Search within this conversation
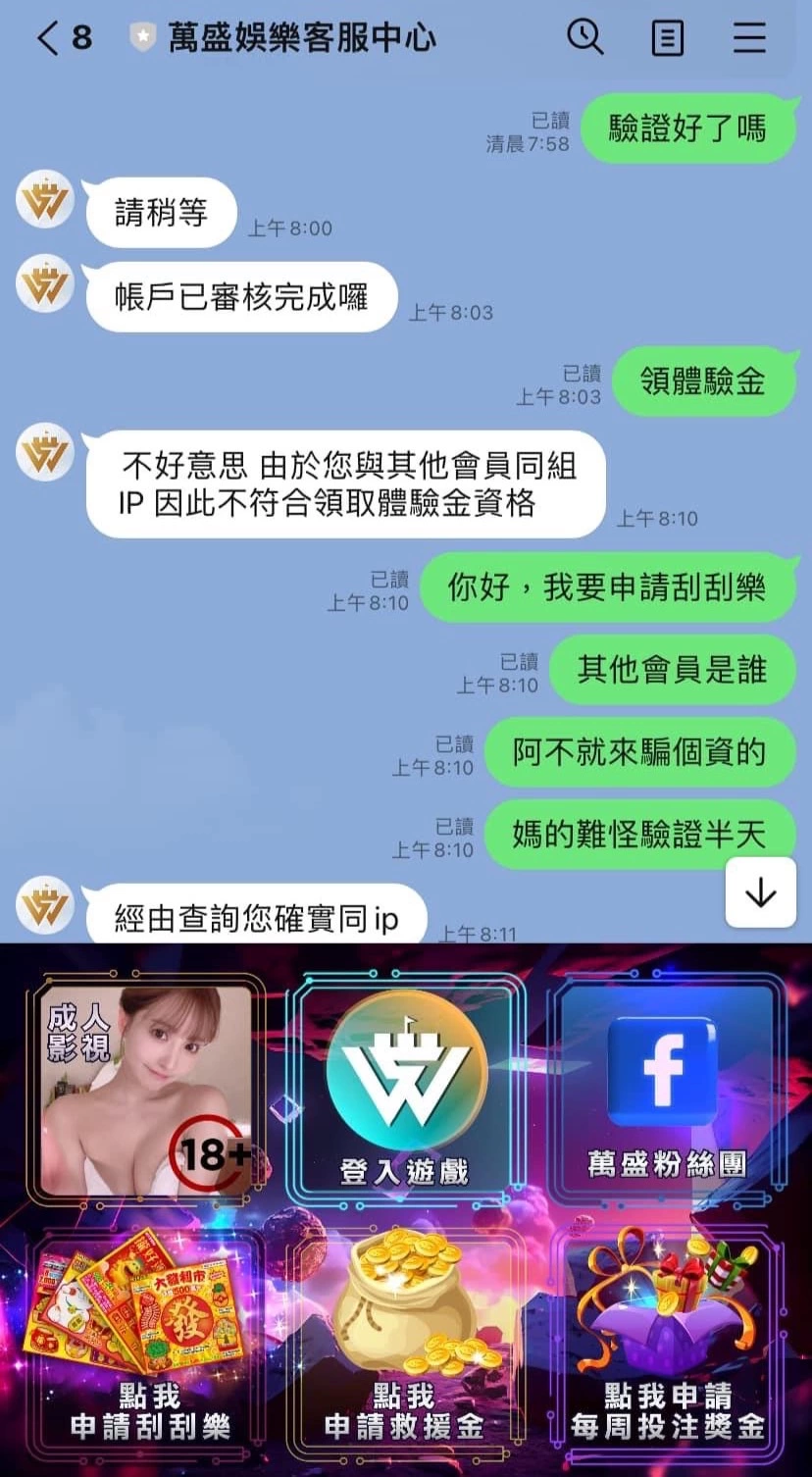 (585, 38)
